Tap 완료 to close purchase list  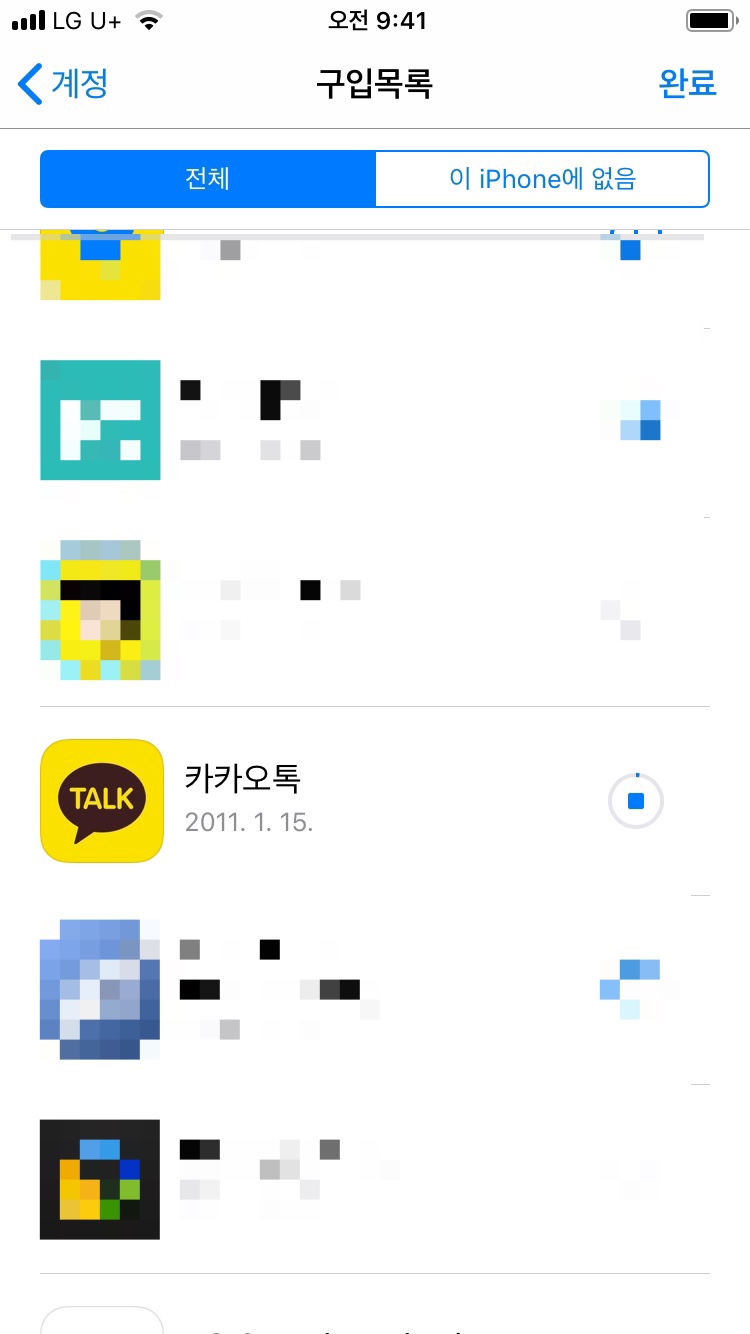click(687, 84)
